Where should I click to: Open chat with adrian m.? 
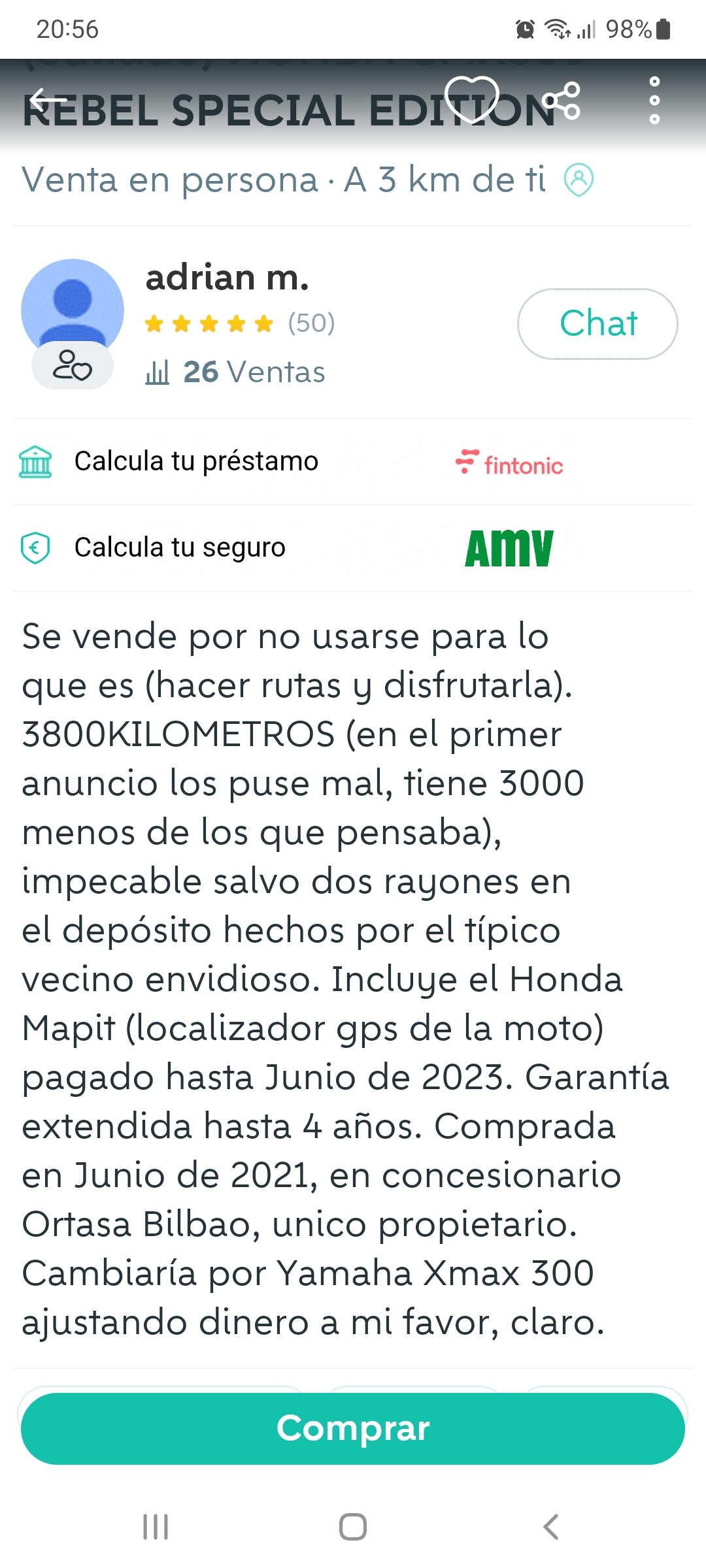(x=597, y=324)
